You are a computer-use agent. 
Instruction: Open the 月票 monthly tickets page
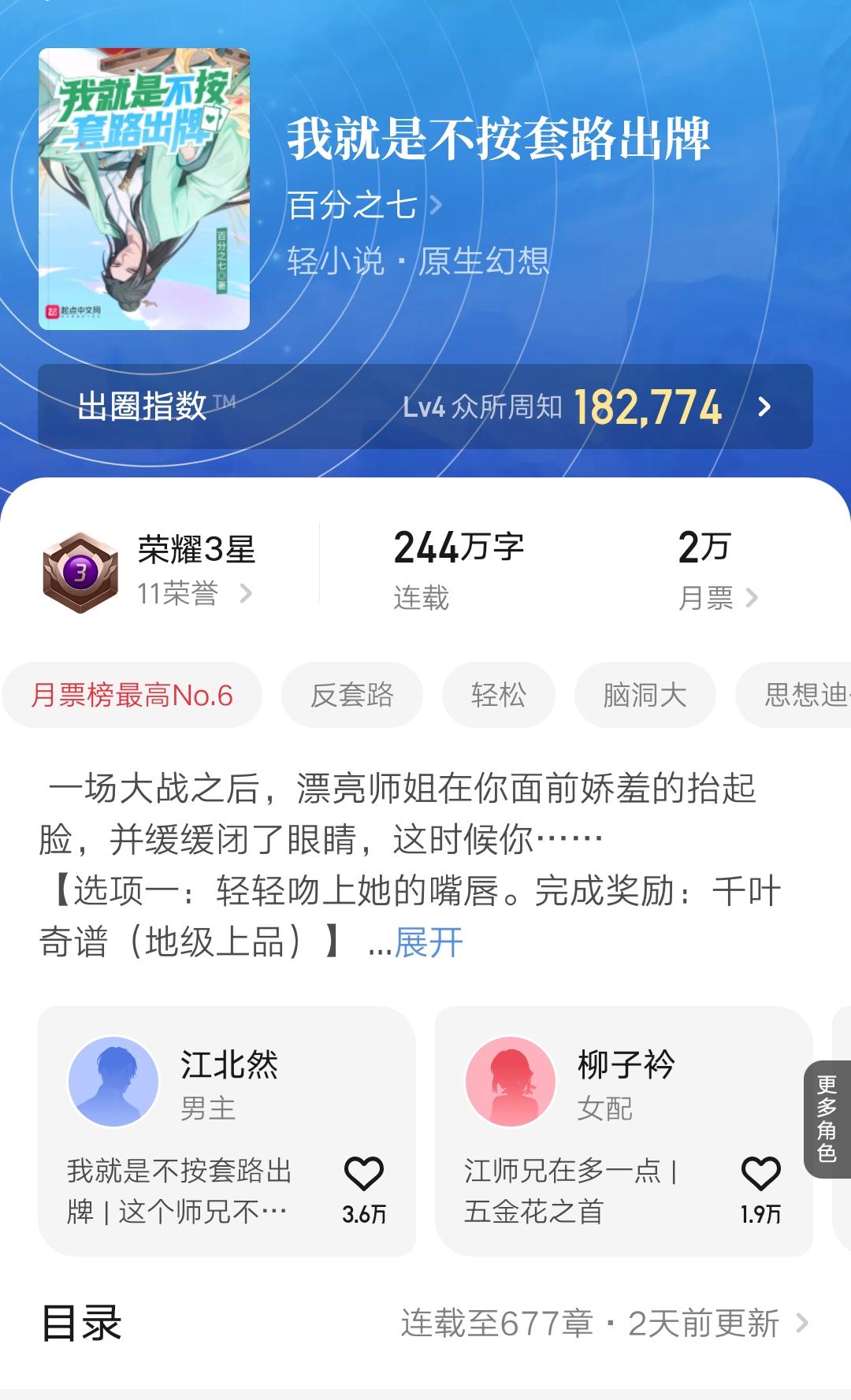(717, 598)
